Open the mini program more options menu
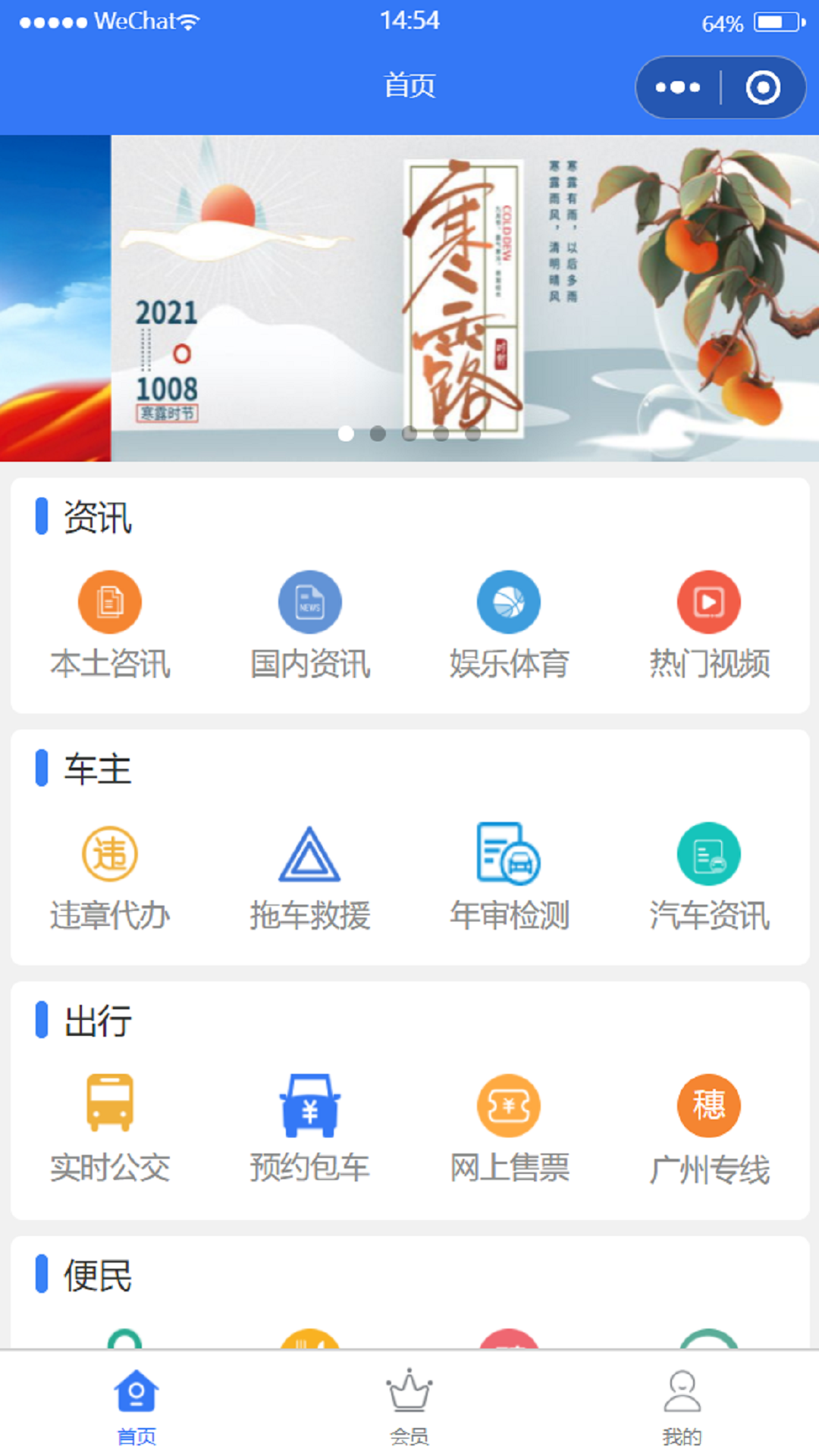The height and width of the screenshot is (1456, 819). pyautogui.click(x=677, y=87)
